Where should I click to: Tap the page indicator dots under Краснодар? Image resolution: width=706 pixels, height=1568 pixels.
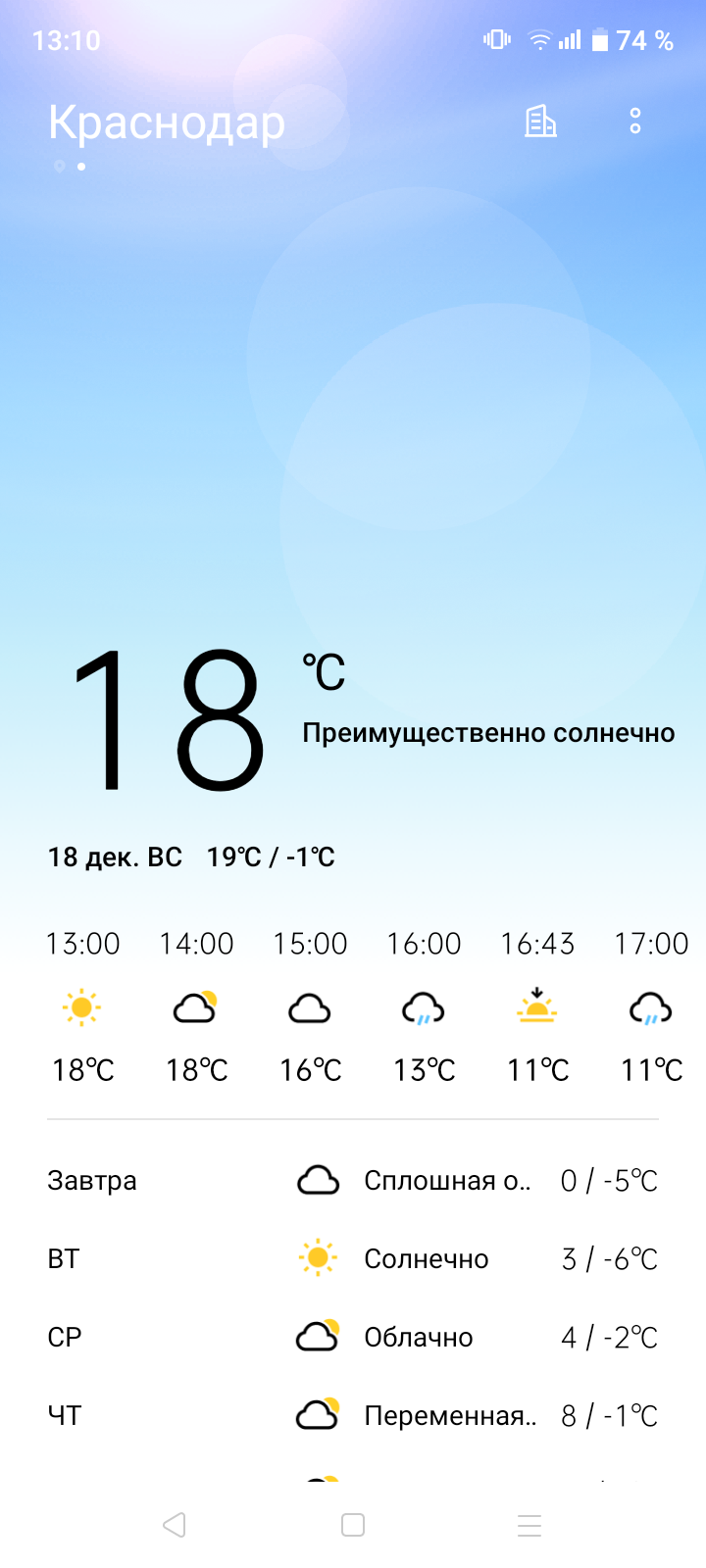coord(70,167)
